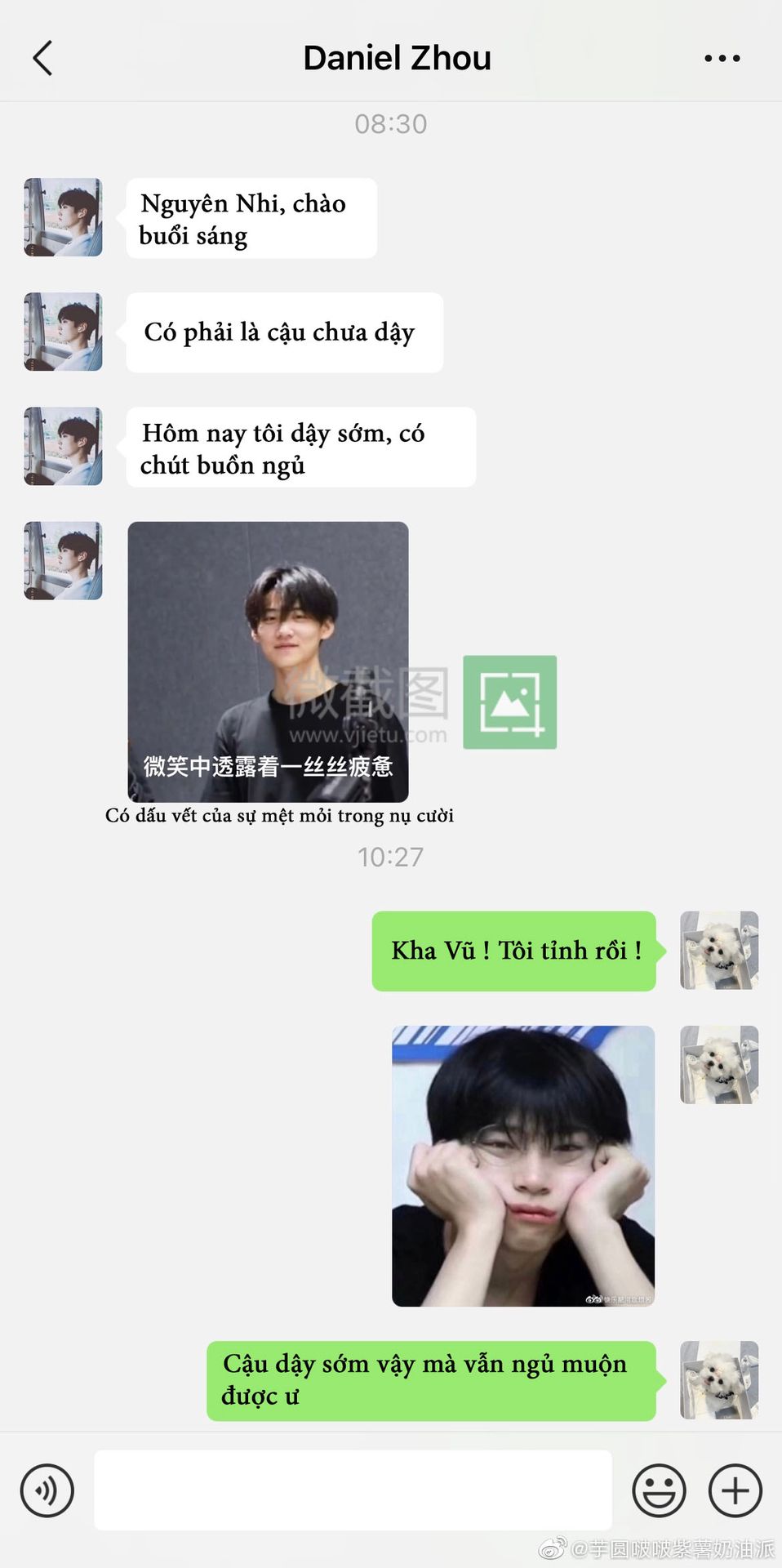Open the plus attachments menu
The image size is (782, 1568).
pyautogui.click(x=735, y=1490)
